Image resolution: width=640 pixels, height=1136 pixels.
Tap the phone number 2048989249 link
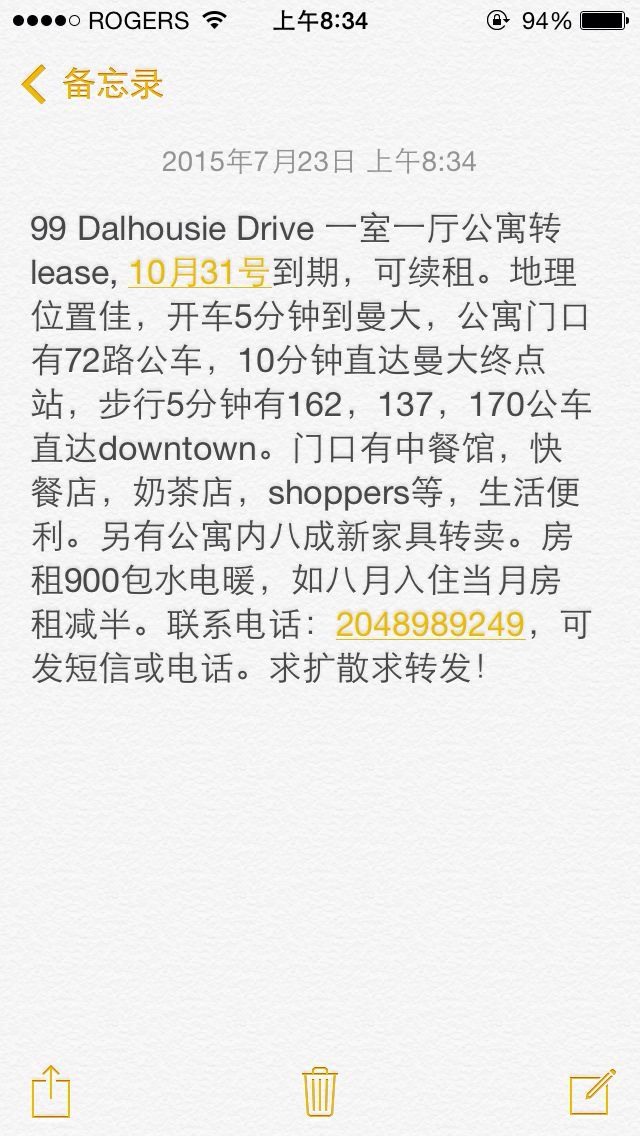[430, 623]
